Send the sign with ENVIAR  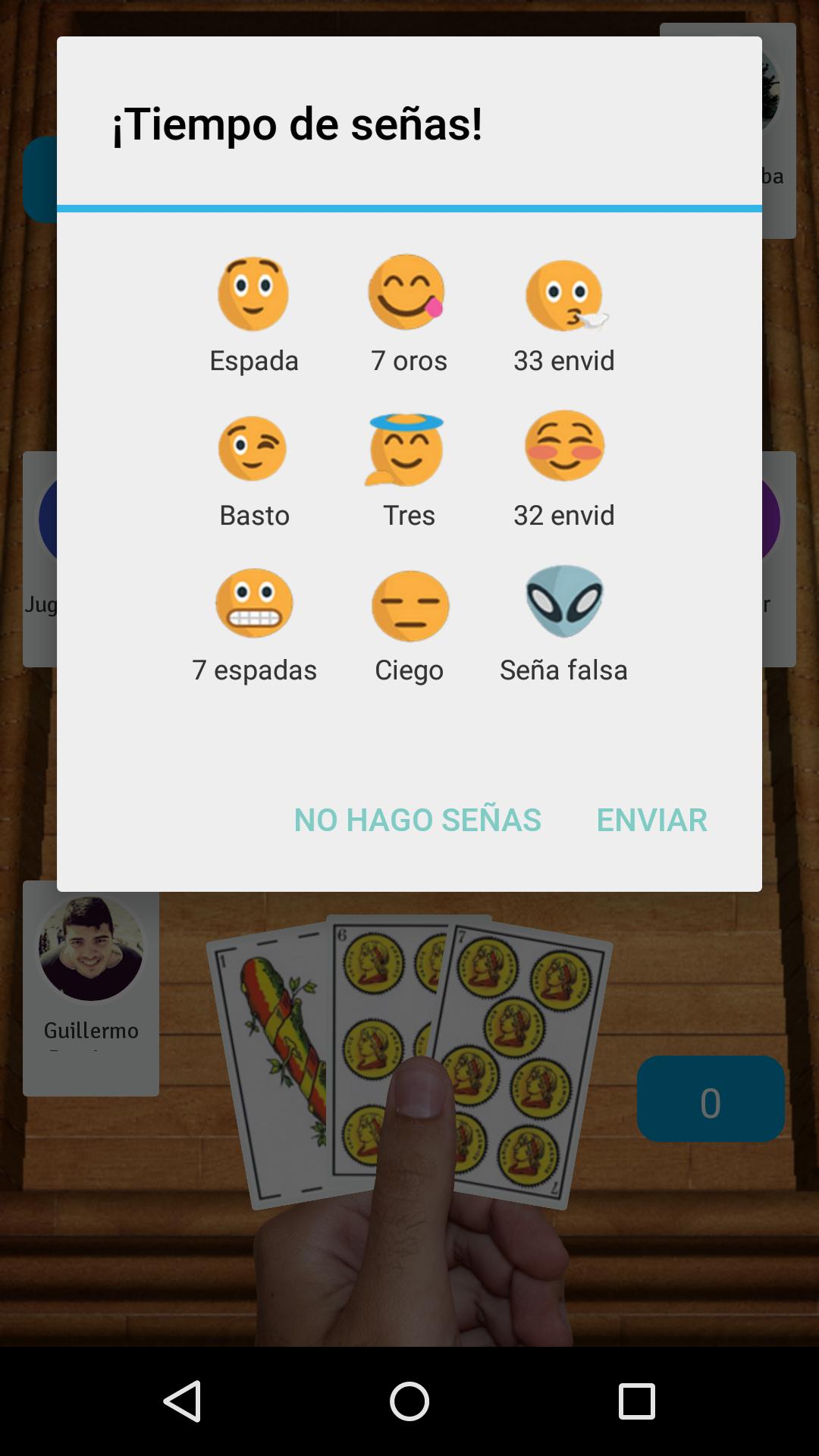pyautogui.click(x=651, y=819)
